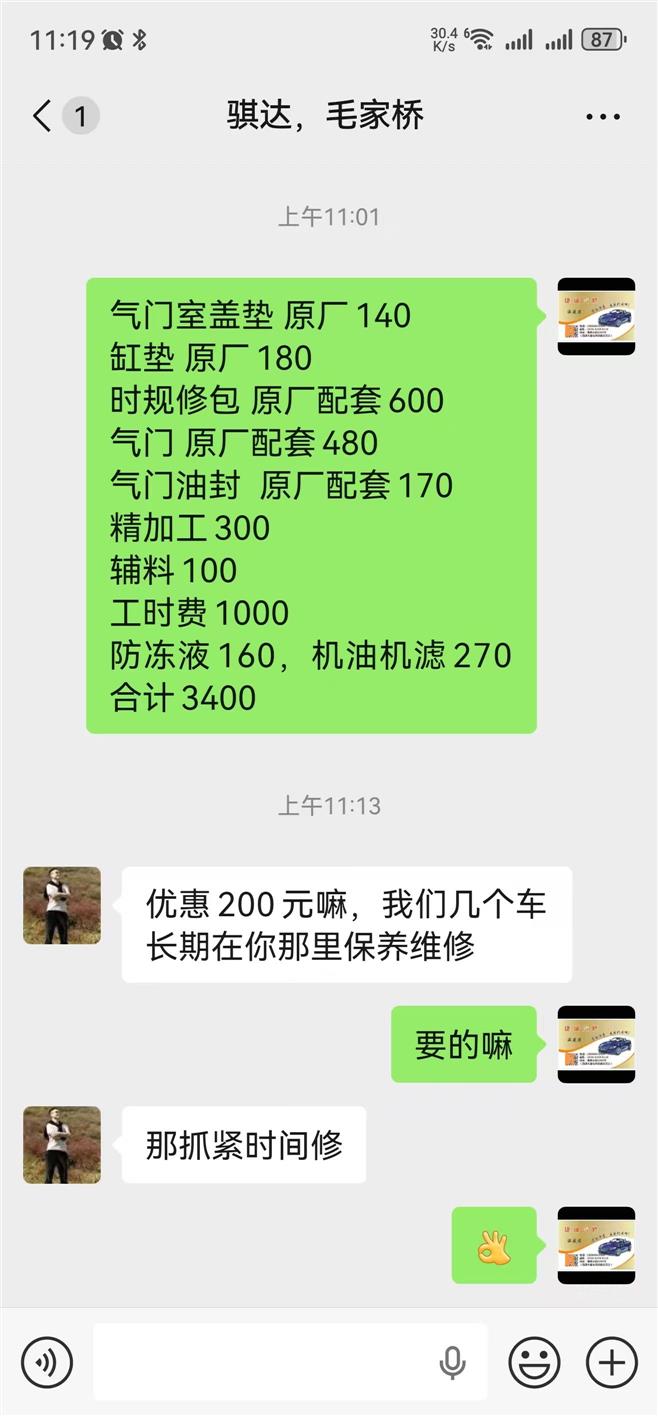Open own avatar beside the 要的嘛 reply

point(596,1044)
